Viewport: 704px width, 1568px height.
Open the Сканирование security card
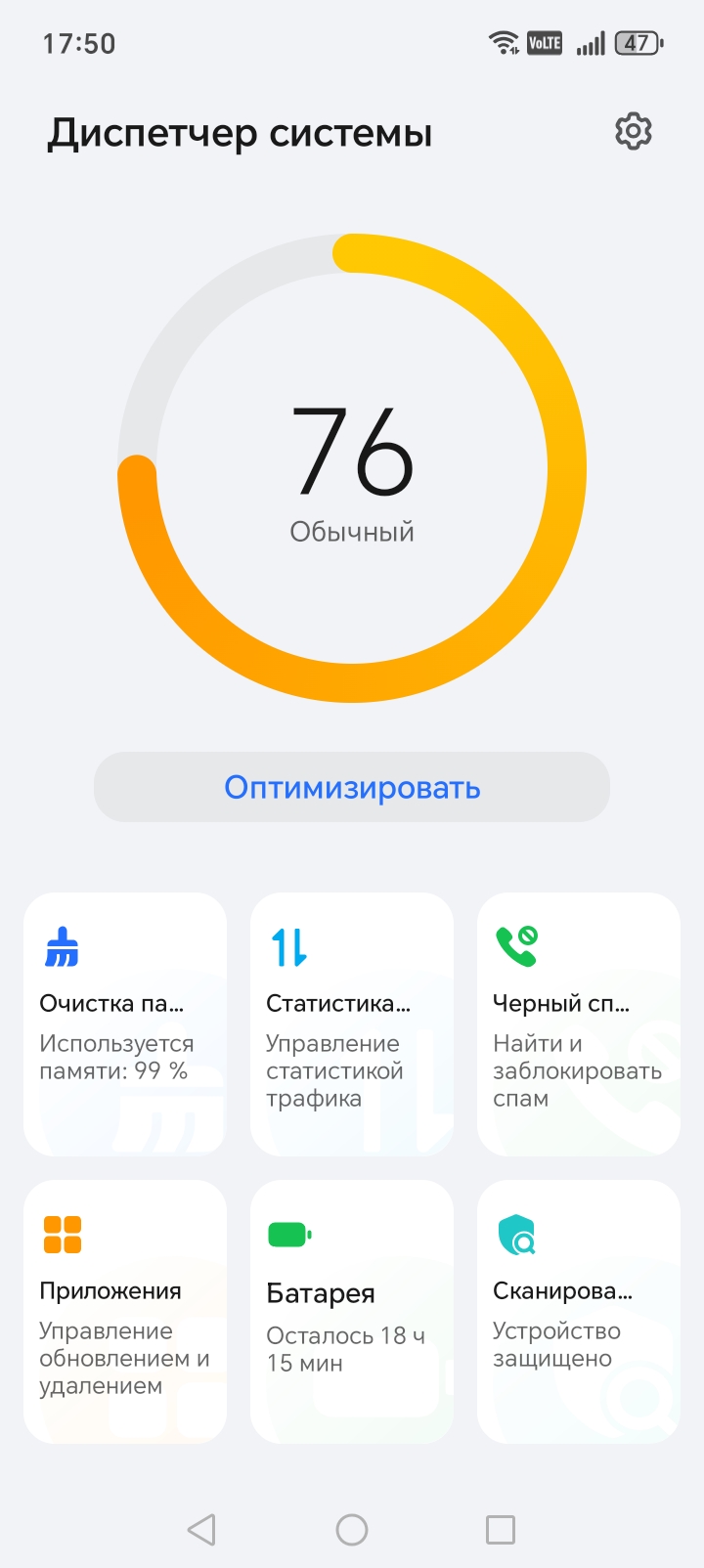[579, 1311]
